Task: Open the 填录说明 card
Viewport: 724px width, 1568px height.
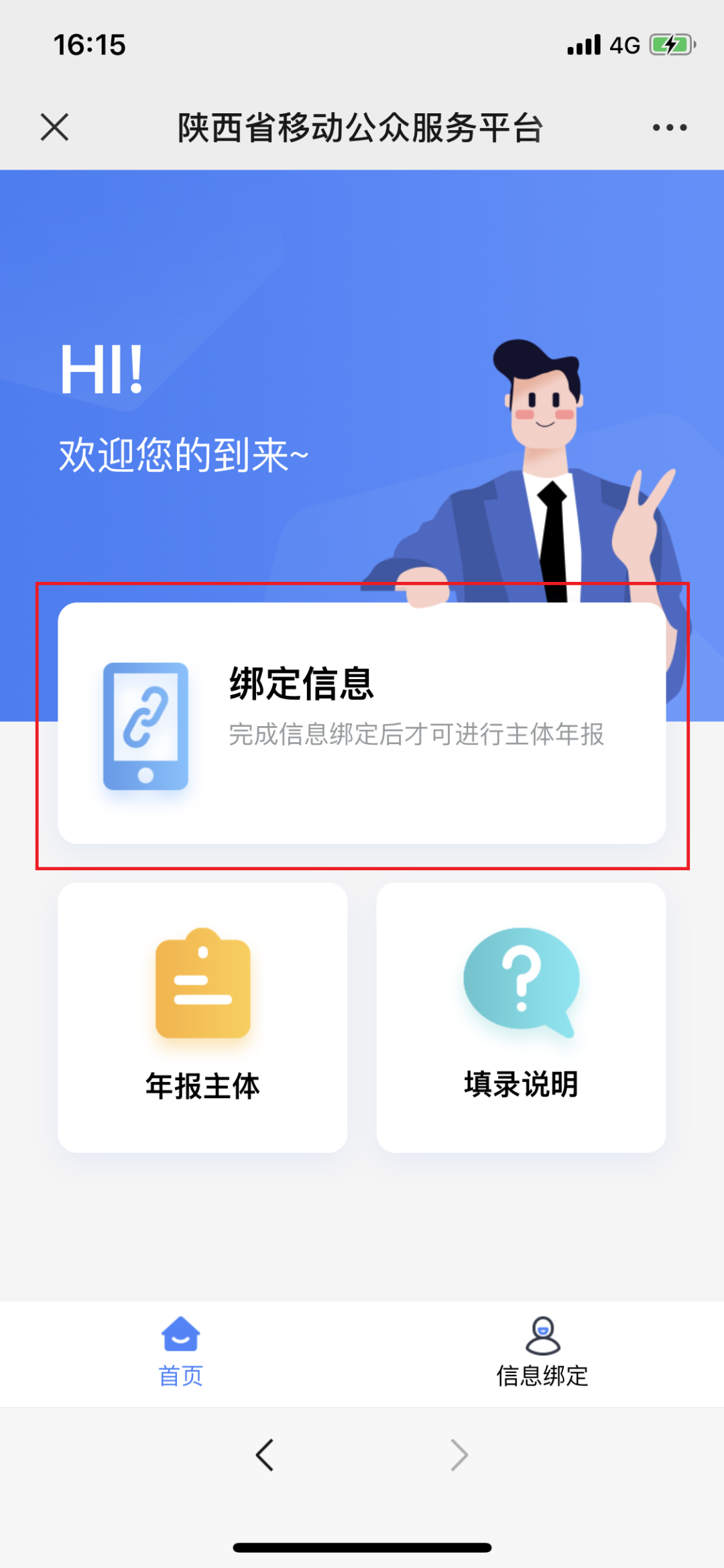Action: pos(521,1017)
